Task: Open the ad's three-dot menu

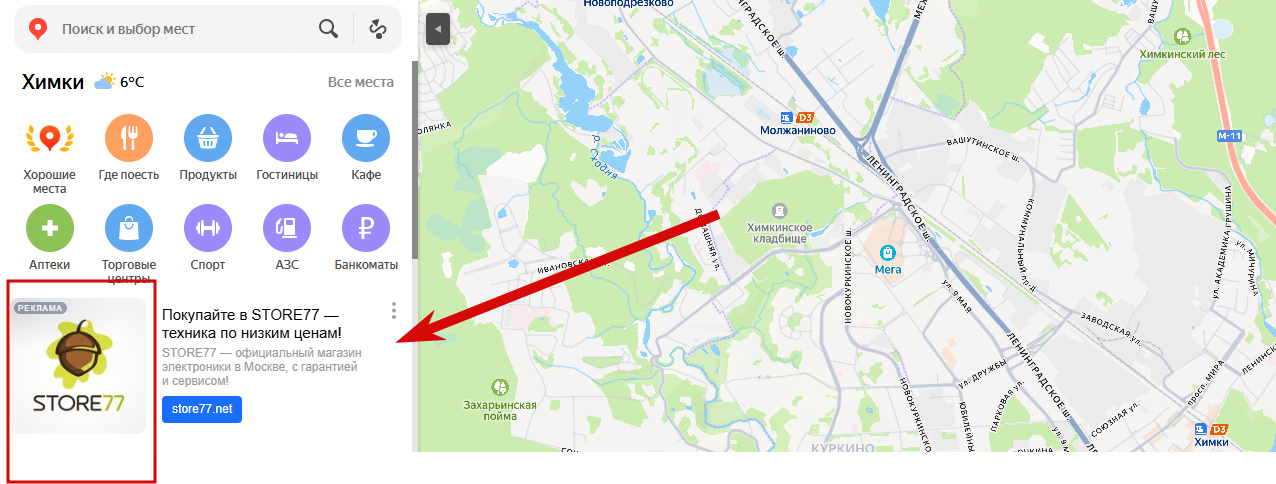Action: tap(394, 310)
